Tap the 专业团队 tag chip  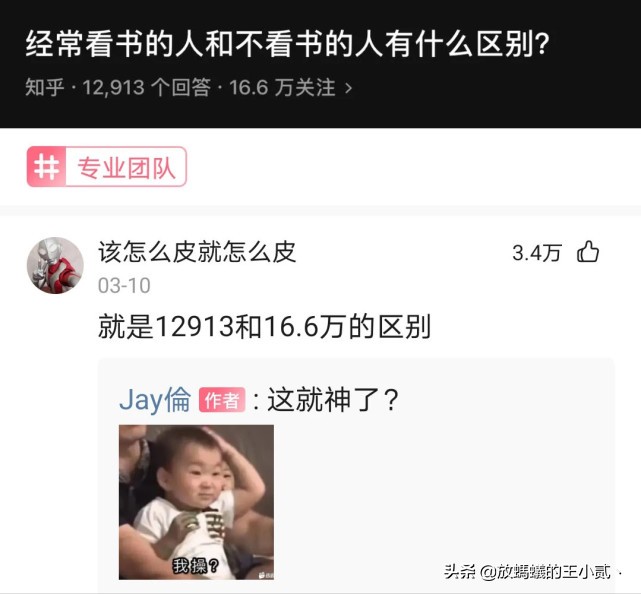(107, 168)
